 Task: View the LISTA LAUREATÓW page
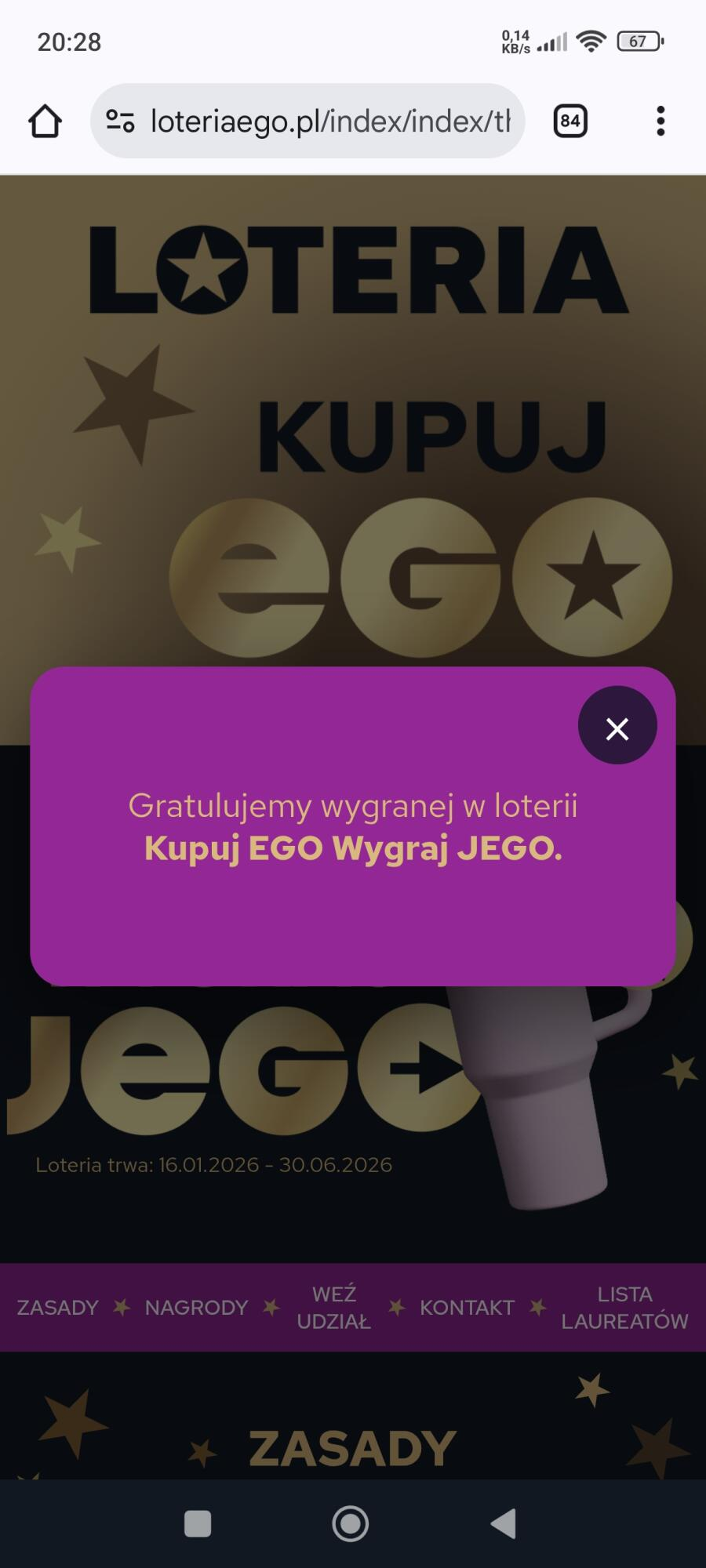[x=624, y=1307]
